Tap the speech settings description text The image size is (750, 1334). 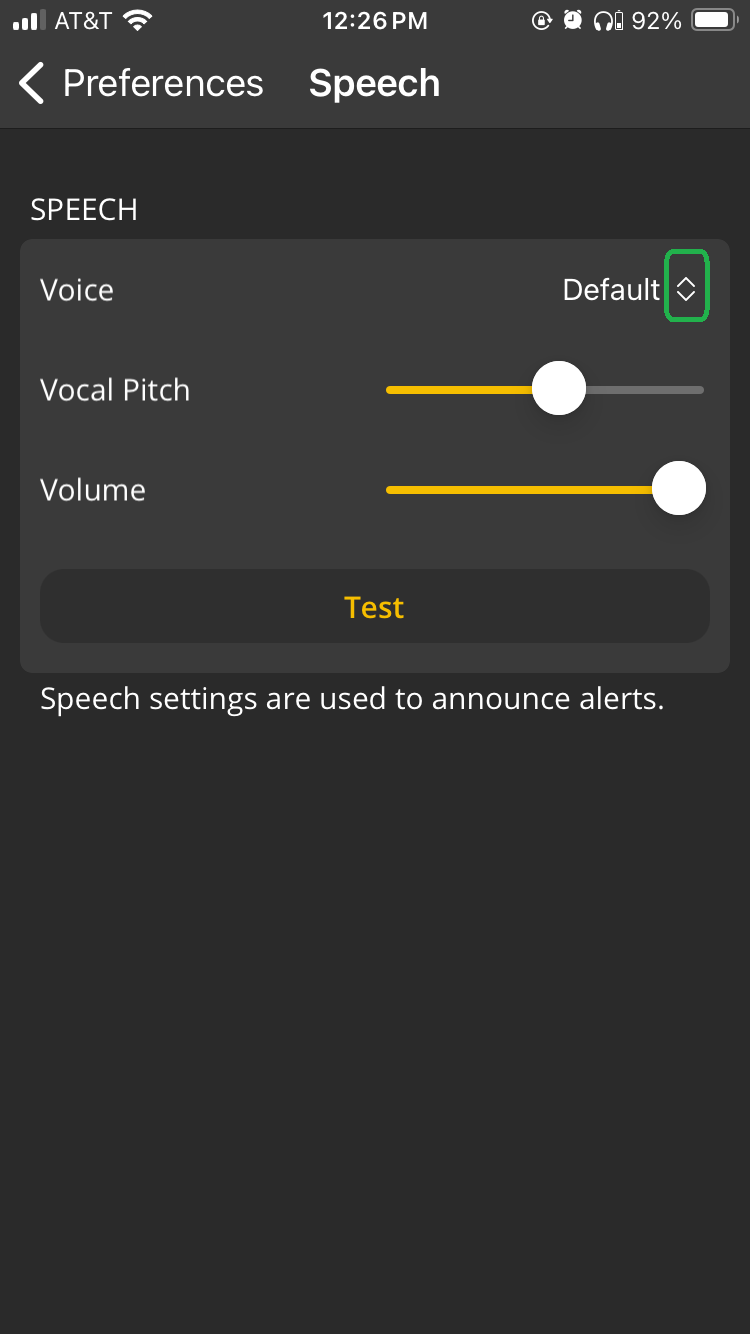point(351,698)
